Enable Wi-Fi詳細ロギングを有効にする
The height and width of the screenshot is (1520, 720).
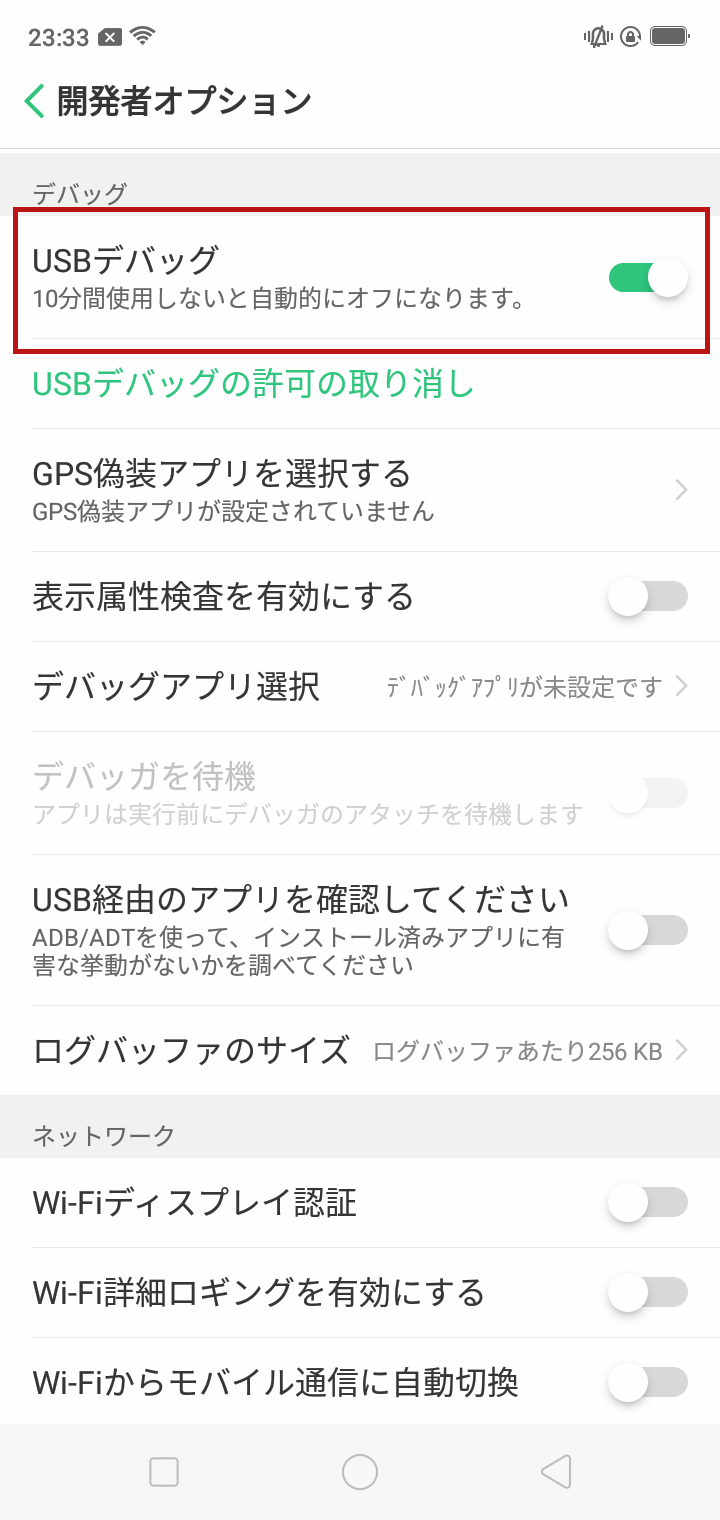click(648, 1292)
